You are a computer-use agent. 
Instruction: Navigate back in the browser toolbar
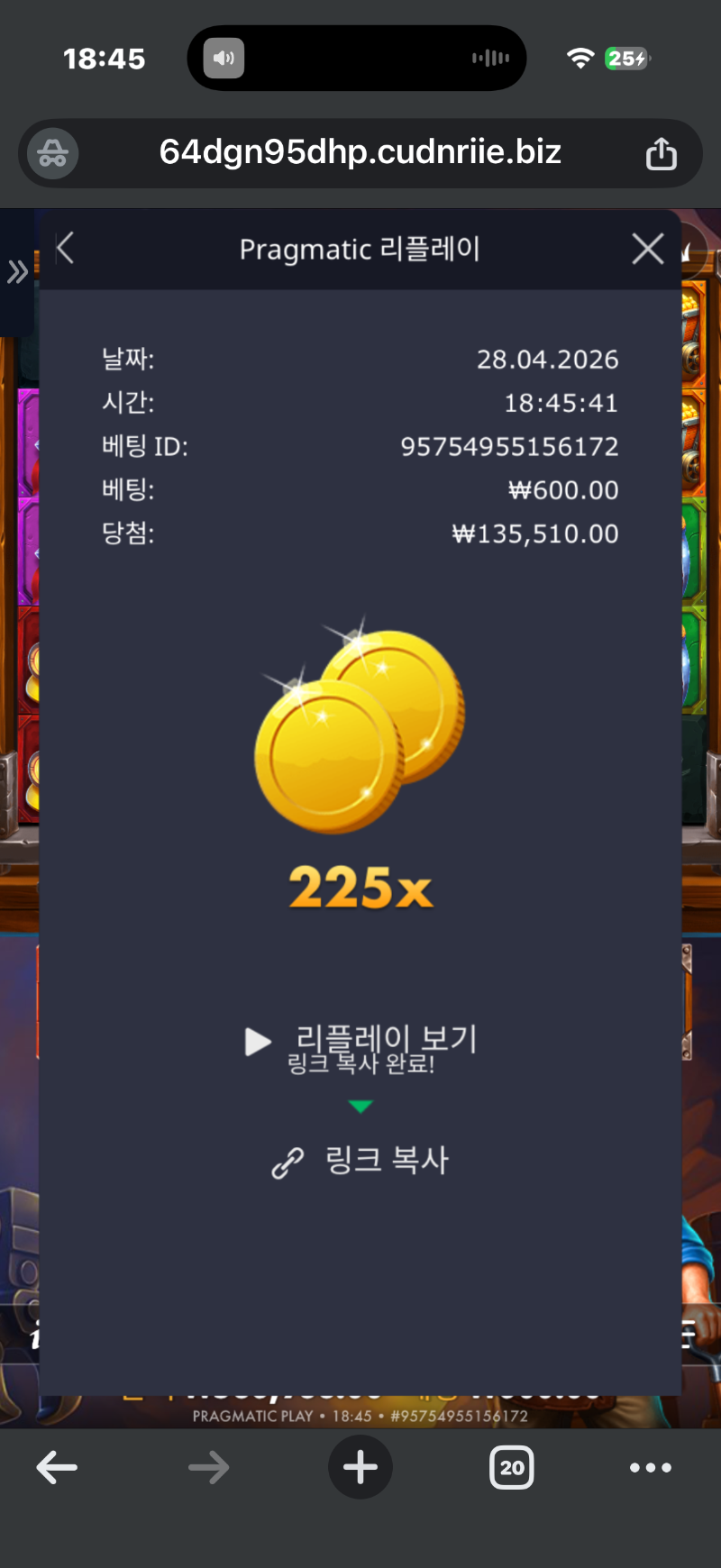57,1467
